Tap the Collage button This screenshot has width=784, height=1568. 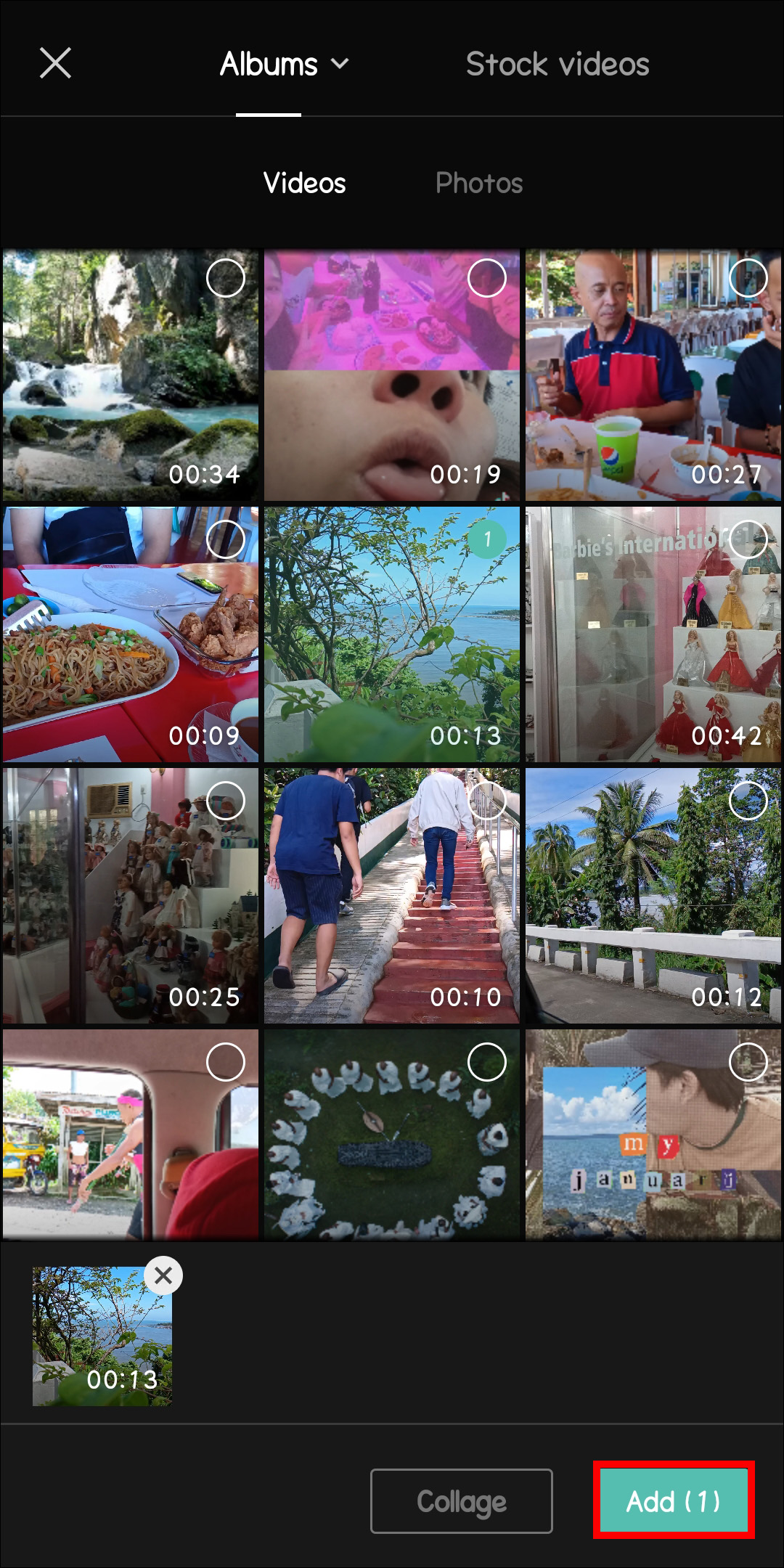pyautogui.click(x=461, y=1502)
